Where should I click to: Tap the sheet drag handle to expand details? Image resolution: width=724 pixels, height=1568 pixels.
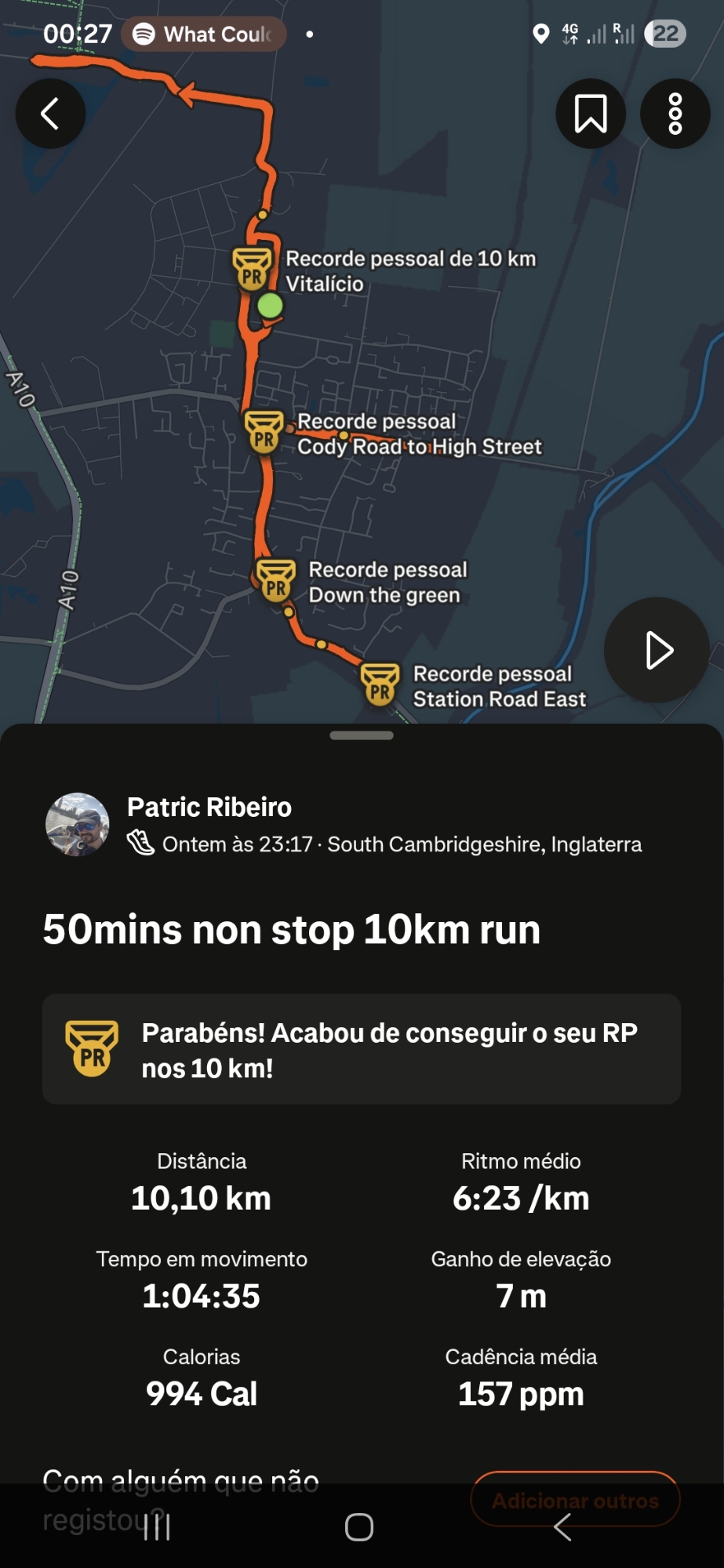[x=362, y=735]
